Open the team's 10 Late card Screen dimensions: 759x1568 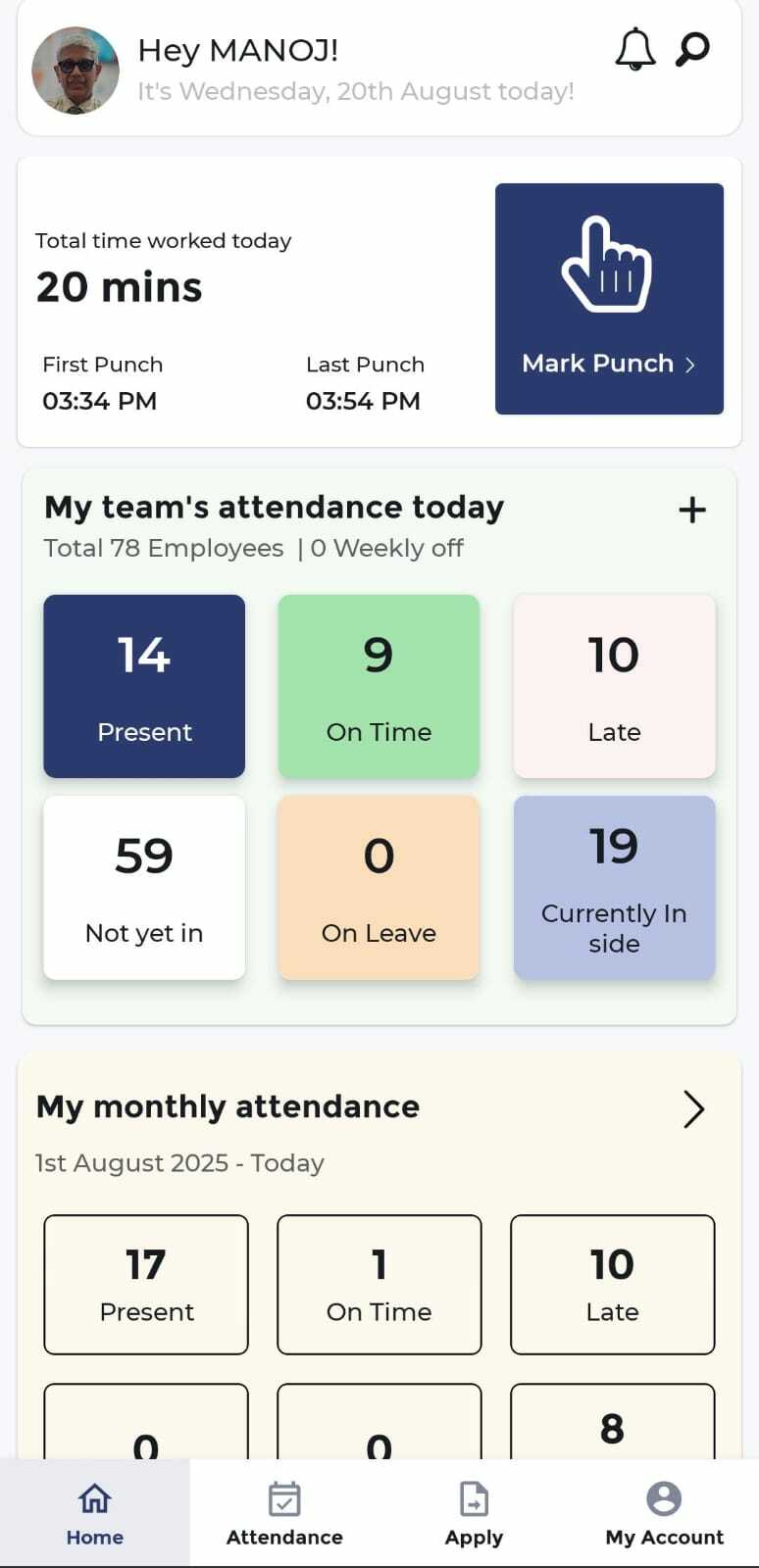pos(614,686)
